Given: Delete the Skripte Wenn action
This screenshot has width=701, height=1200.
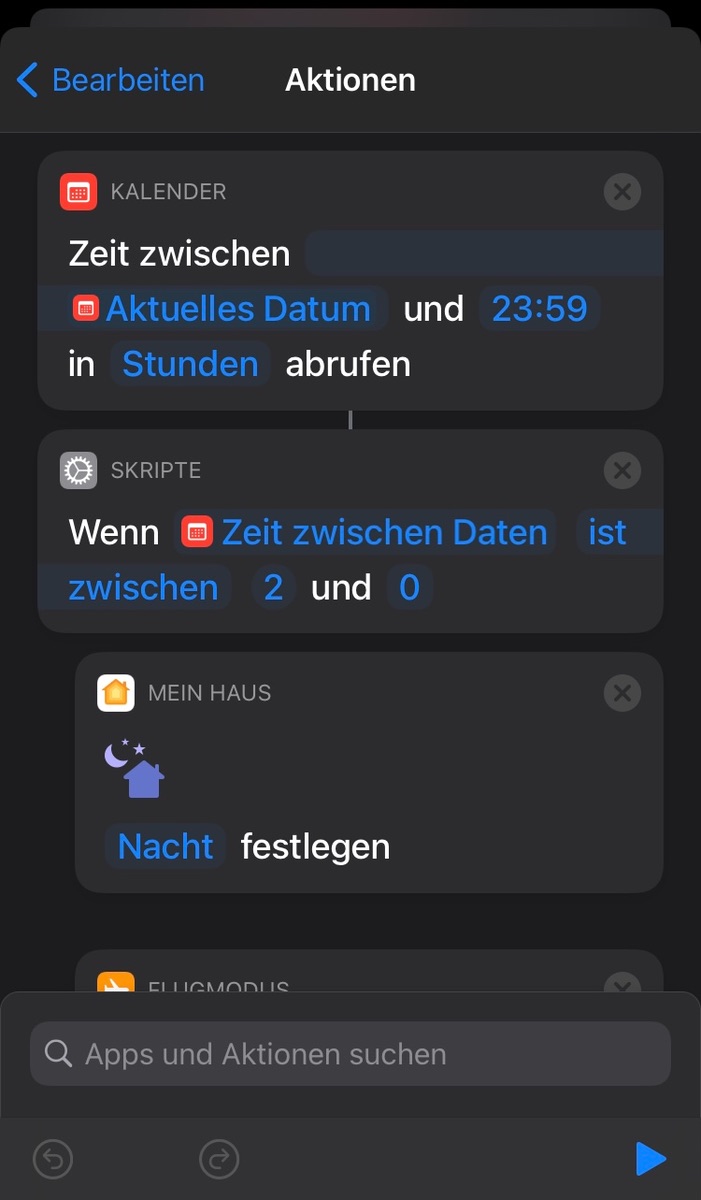Looking at the screenshot, I should 622,469.
